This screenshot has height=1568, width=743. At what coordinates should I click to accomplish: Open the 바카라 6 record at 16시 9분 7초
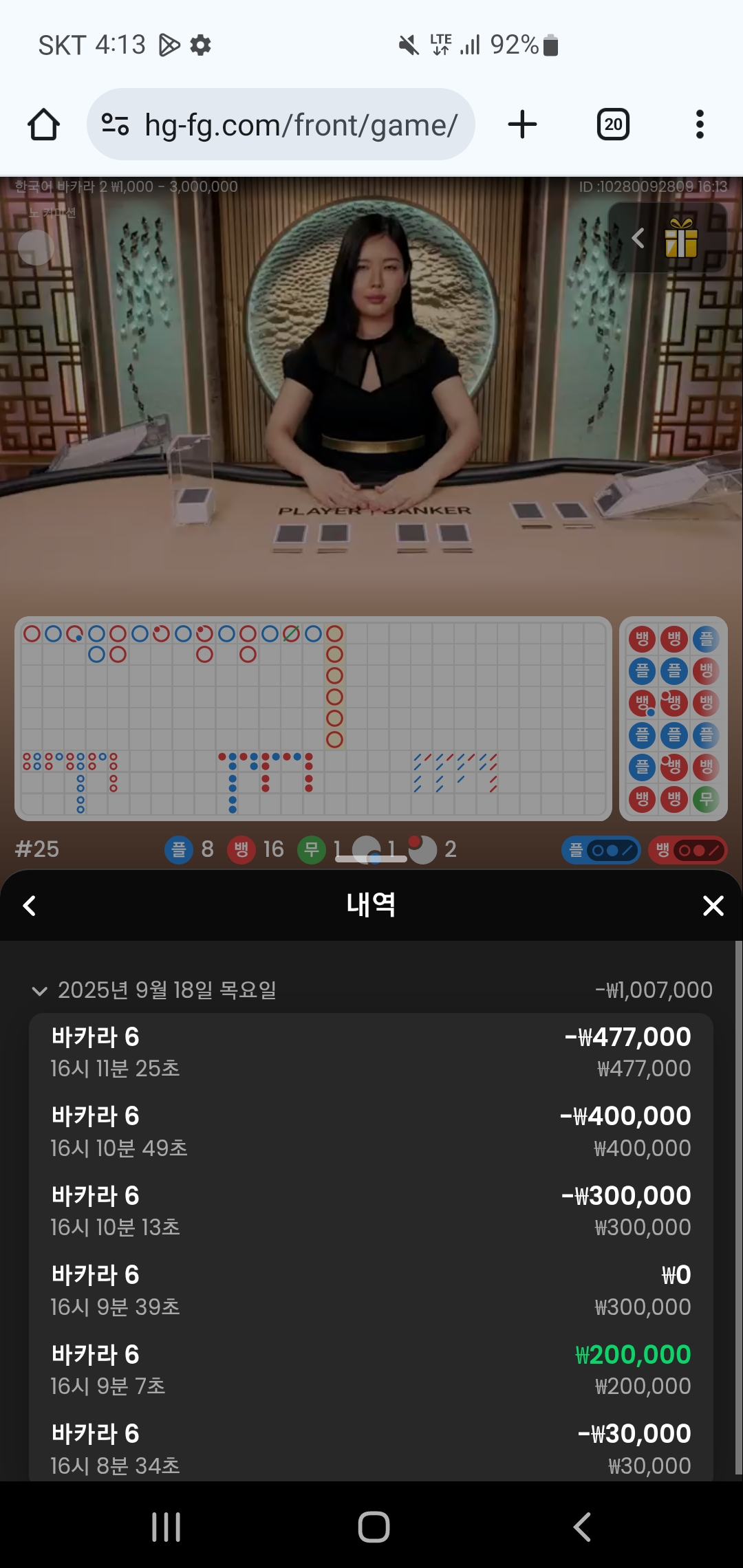371,1370
